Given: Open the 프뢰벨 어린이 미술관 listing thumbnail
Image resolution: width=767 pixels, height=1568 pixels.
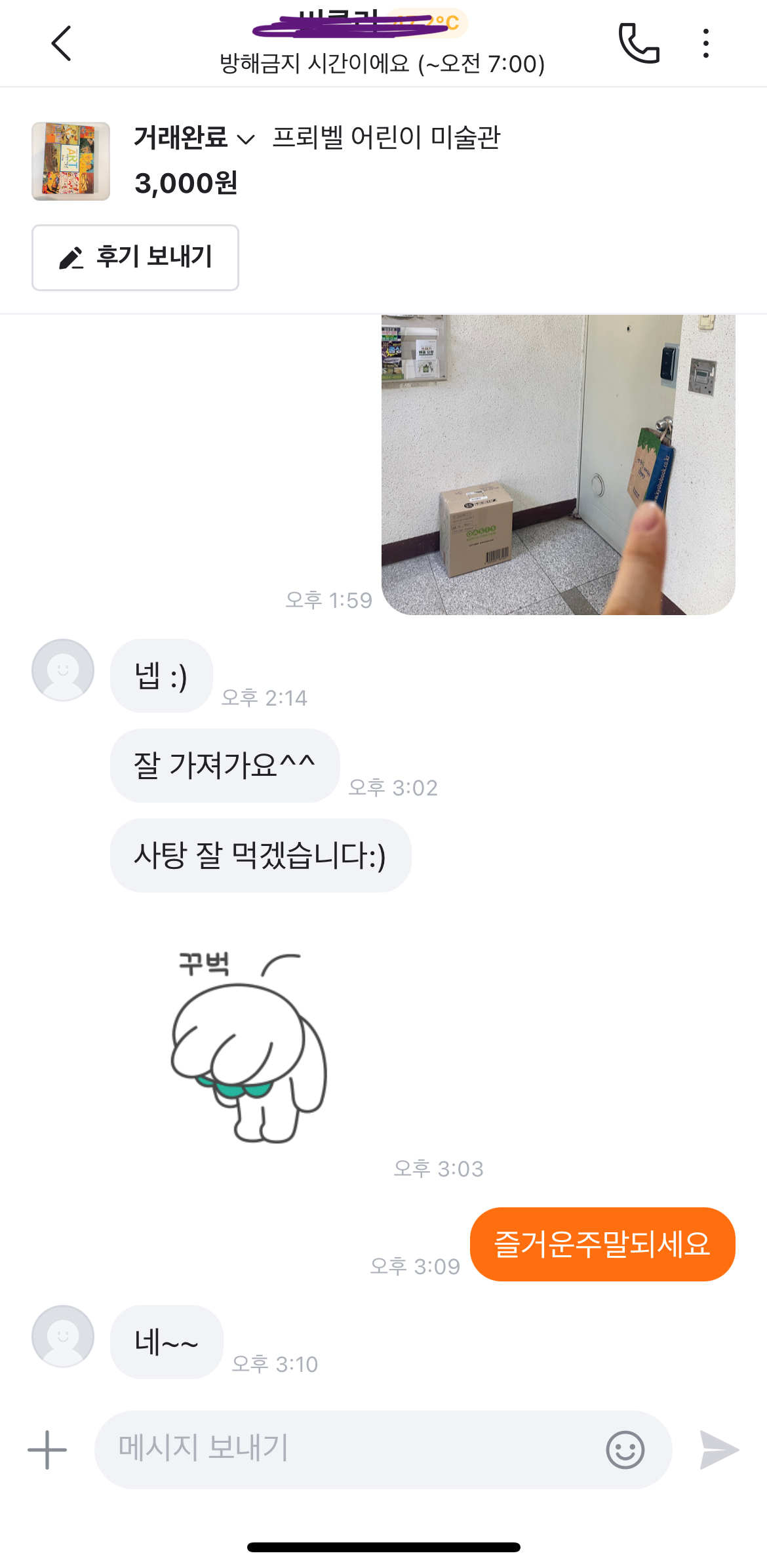Looking at the screenshot, I should tap(71, 161).
